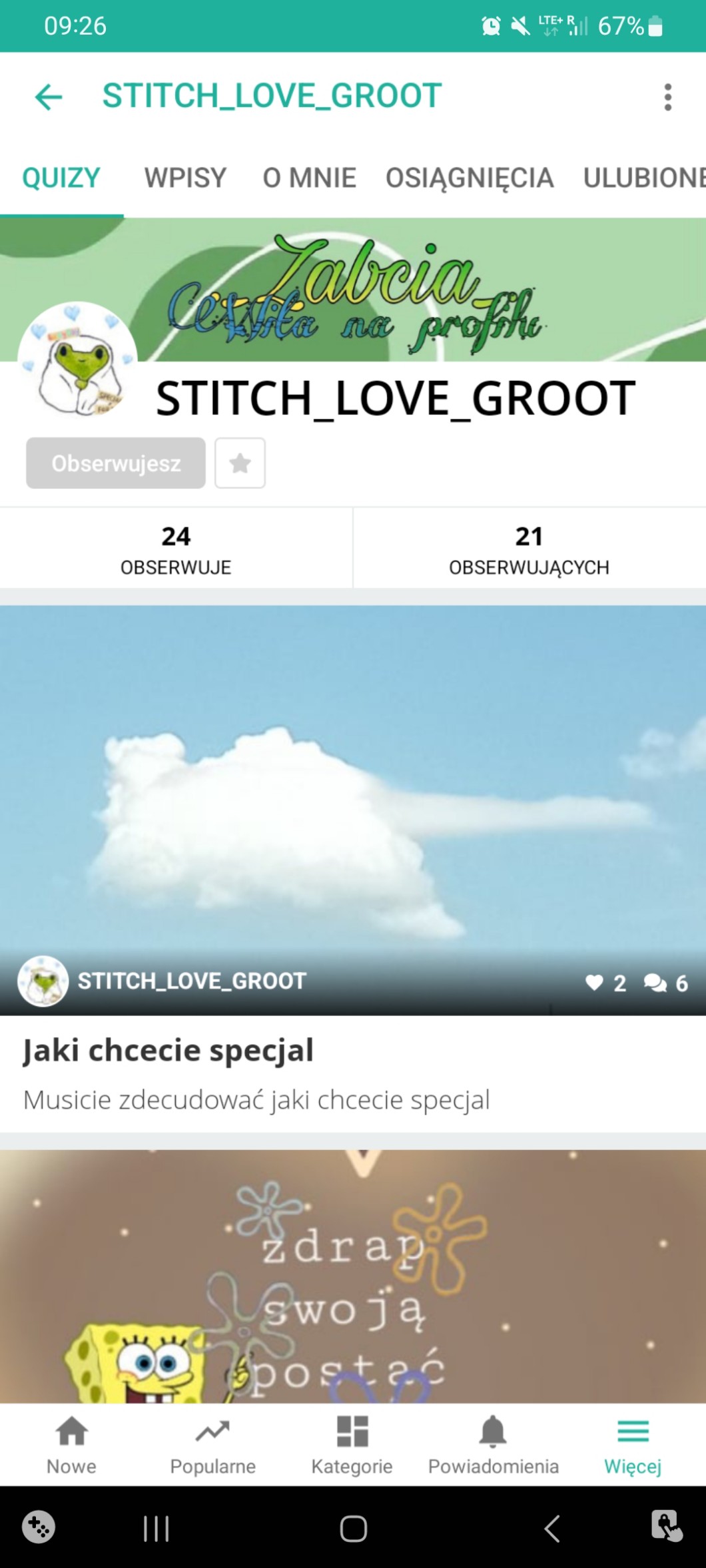The height and width of the screenshot is (1568, 706).
Task: Open the SpongeBob zdrap swoją postać quiz
Action: [x=353, y=1276]
